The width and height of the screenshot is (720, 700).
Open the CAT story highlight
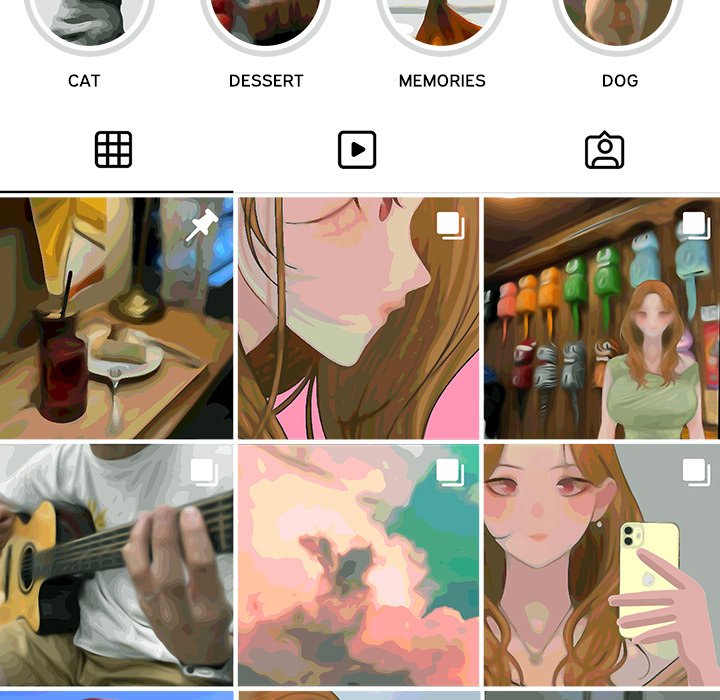[89, 20]
